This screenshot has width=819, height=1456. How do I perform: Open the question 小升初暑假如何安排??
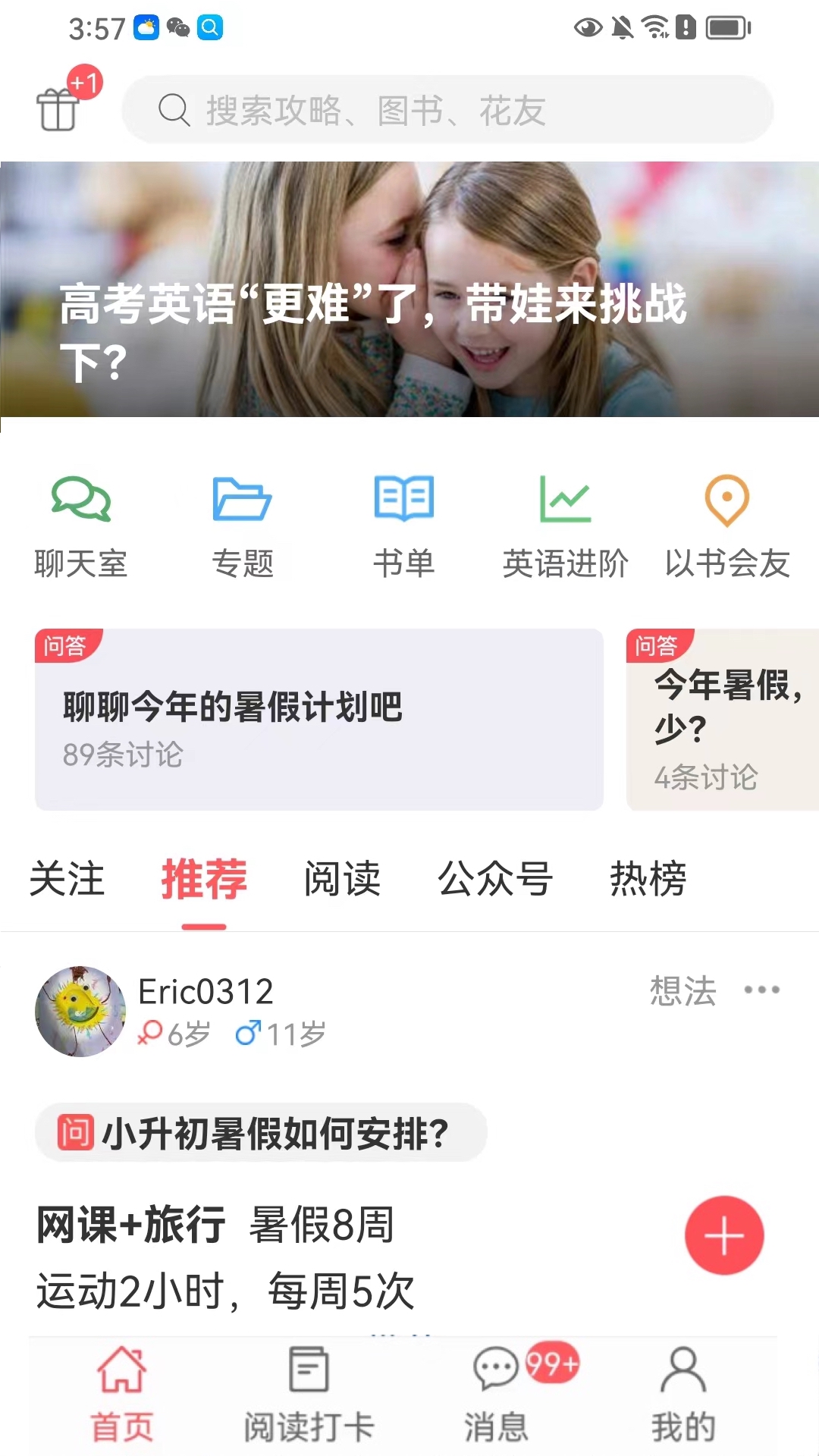pyautogui.click(x=261, y=1133)
